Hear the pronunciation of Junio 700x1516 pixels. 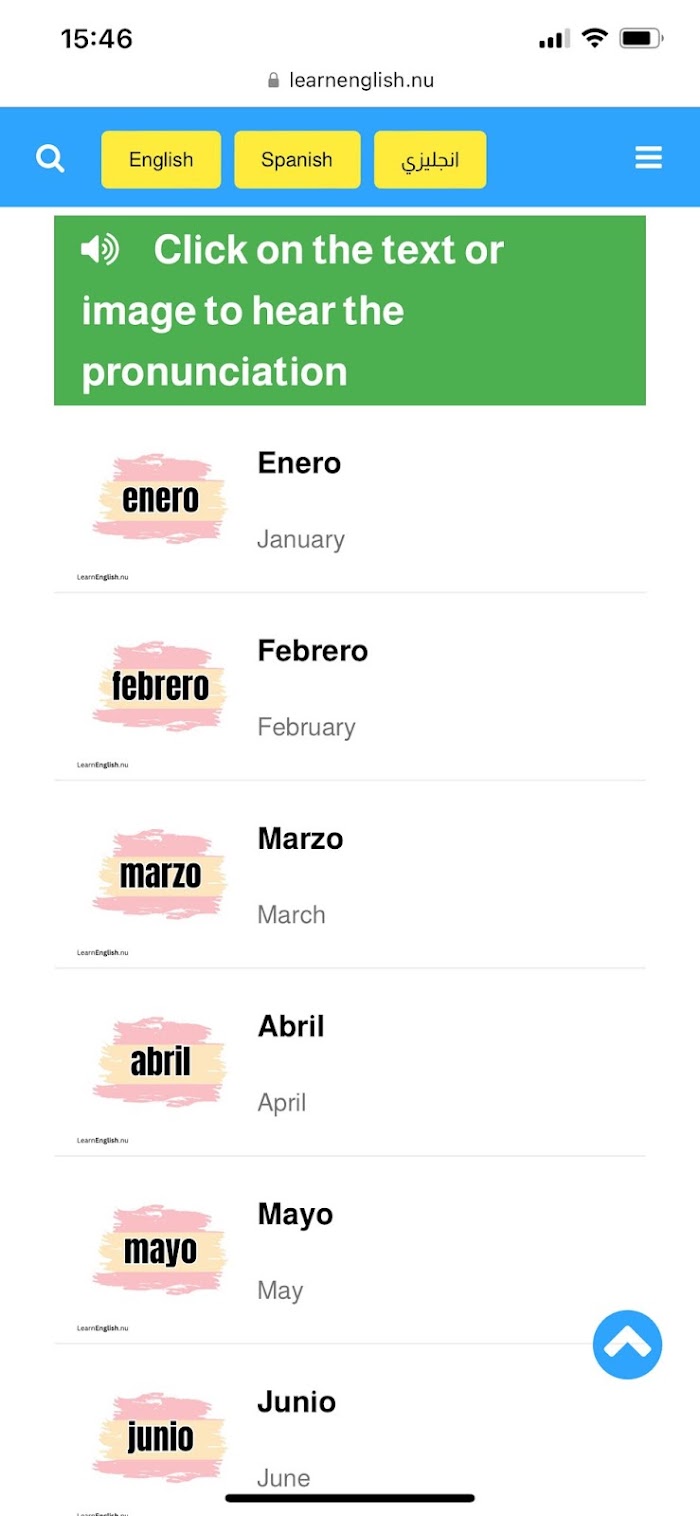pos(296,1402)
